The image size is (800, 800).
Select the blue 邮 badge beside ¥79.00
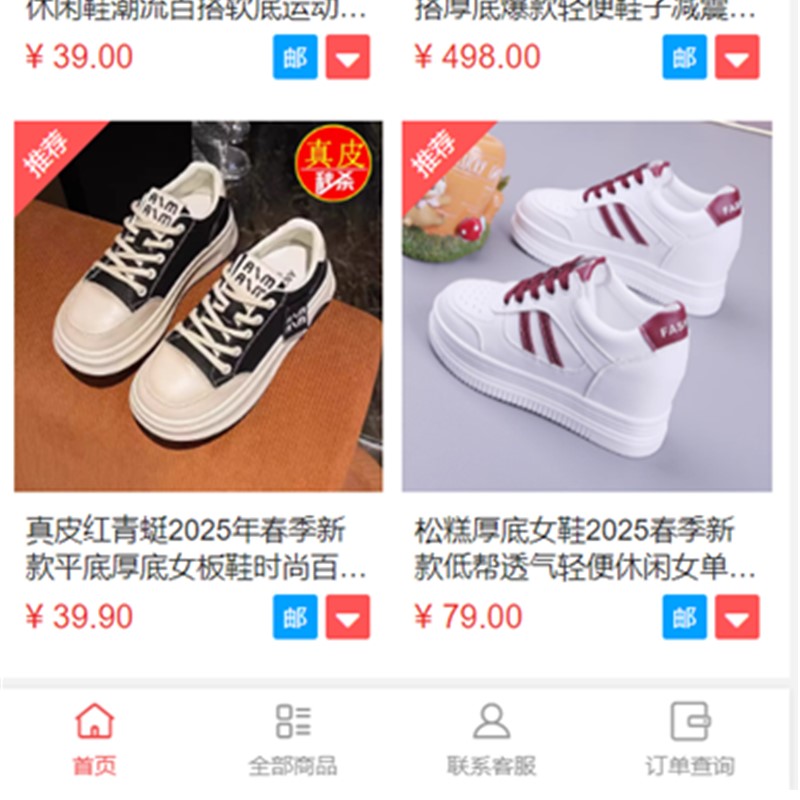[x=684, y=617]
